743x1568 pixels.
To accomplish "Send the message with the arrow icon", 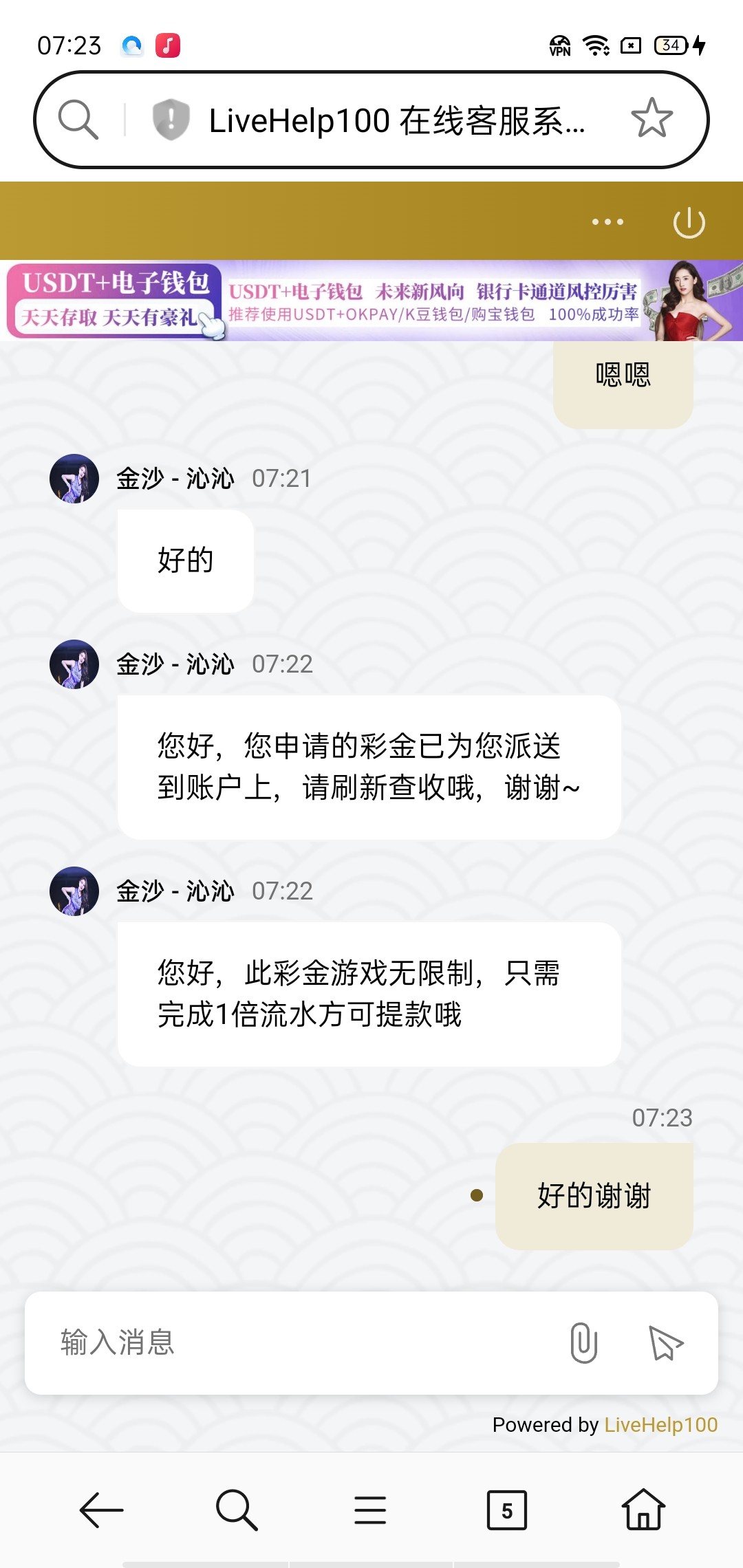I will click(665, 1342).
